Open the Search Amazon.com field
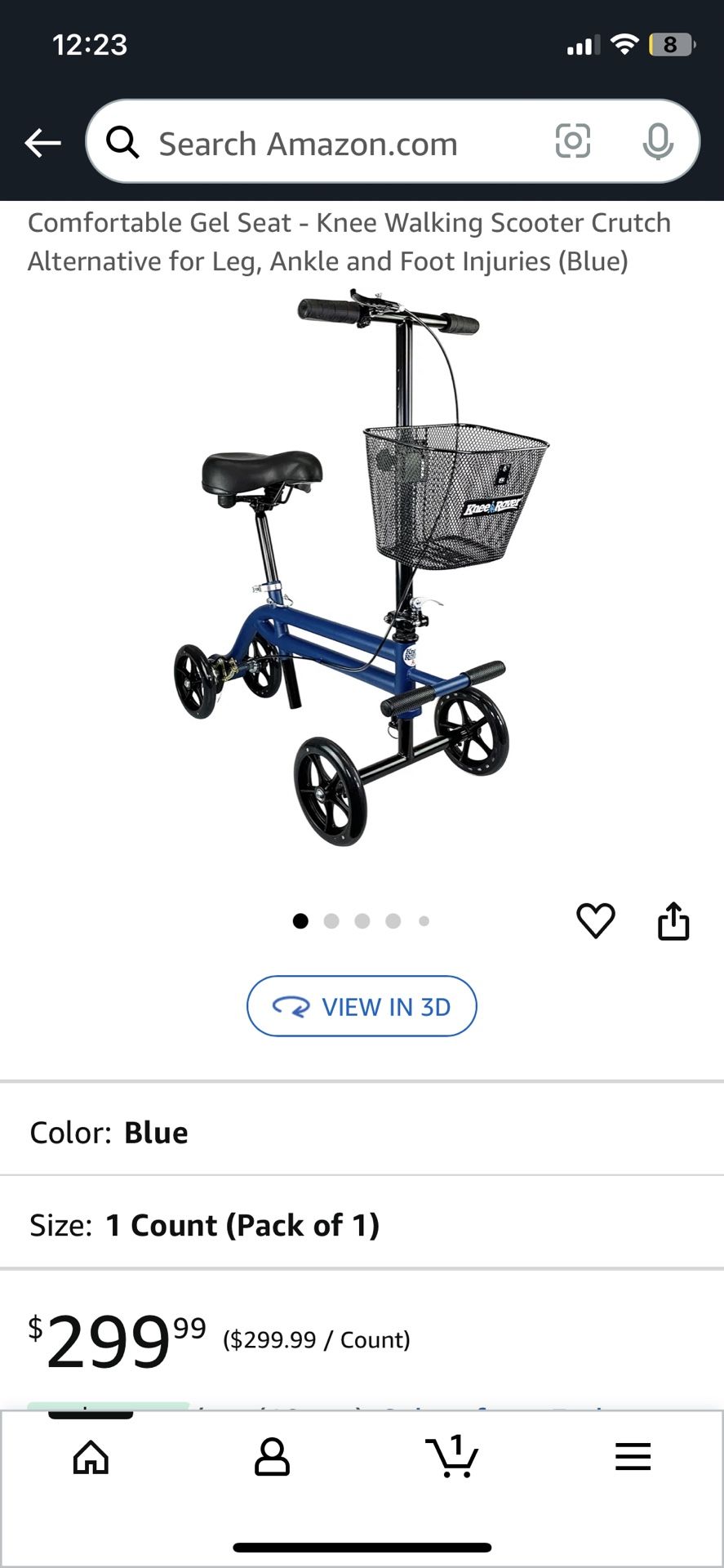Image resolution: width=724 pixels, height=1568 pixels. coord(326,144)
